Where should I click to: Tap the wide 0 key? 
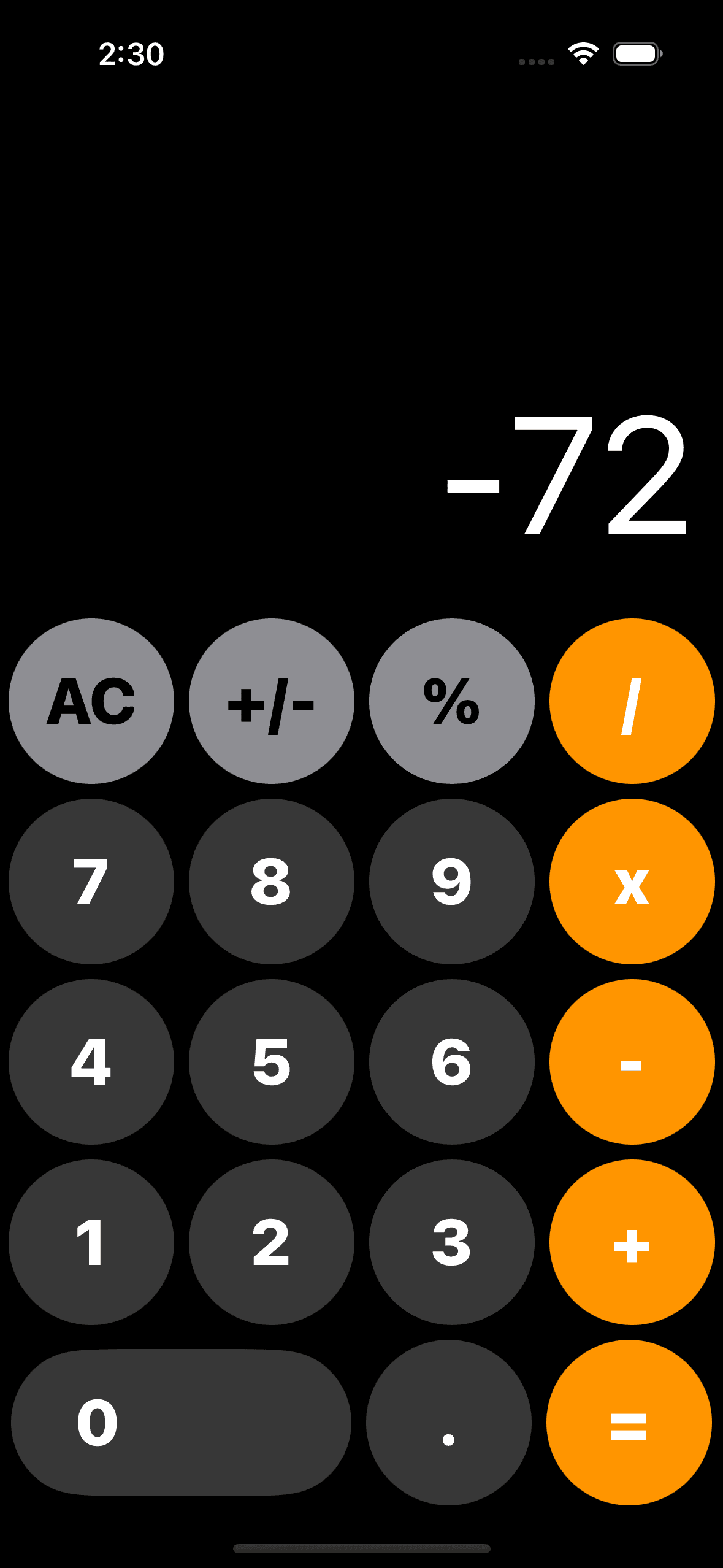click(x=181, y=1423)
